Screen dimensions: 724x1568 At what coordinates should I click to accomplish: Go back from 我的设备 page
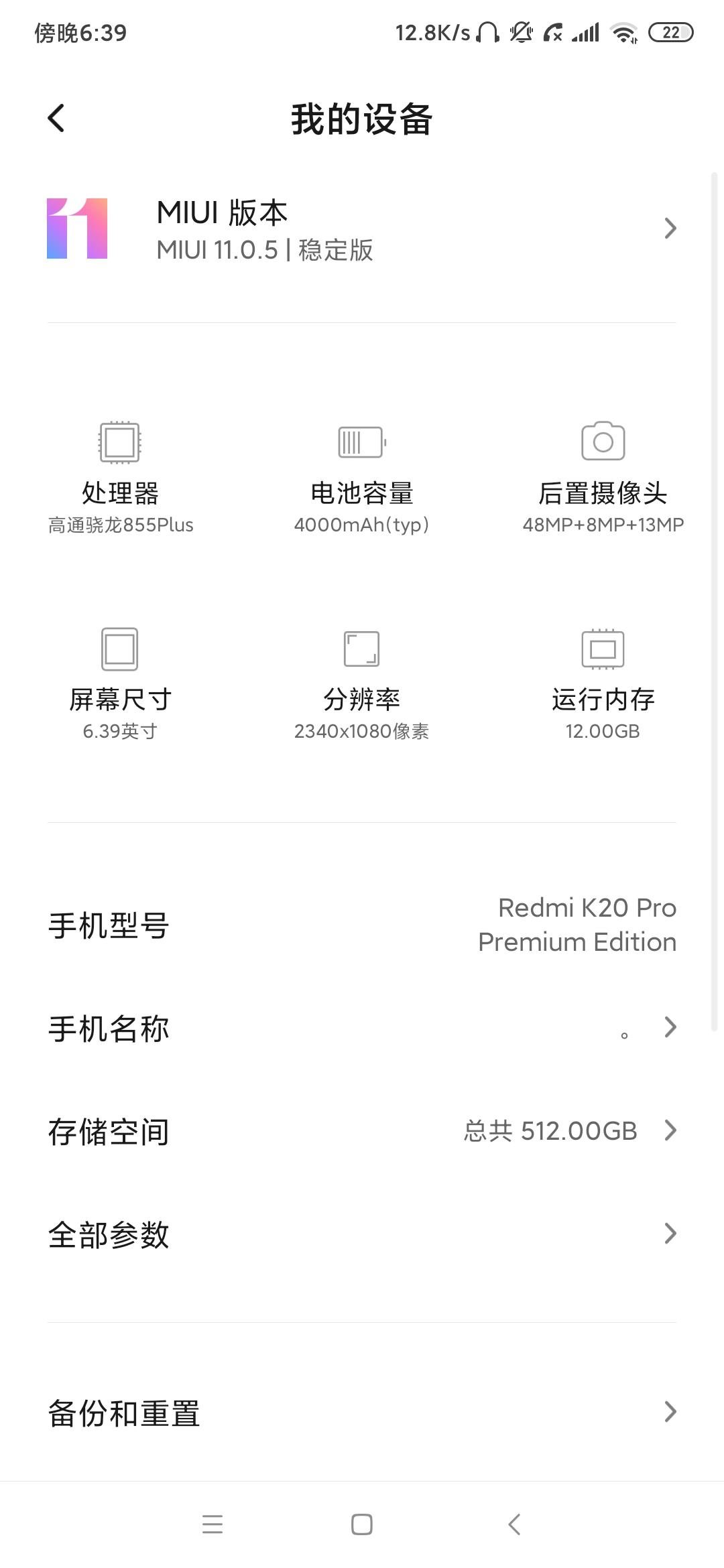56,119
